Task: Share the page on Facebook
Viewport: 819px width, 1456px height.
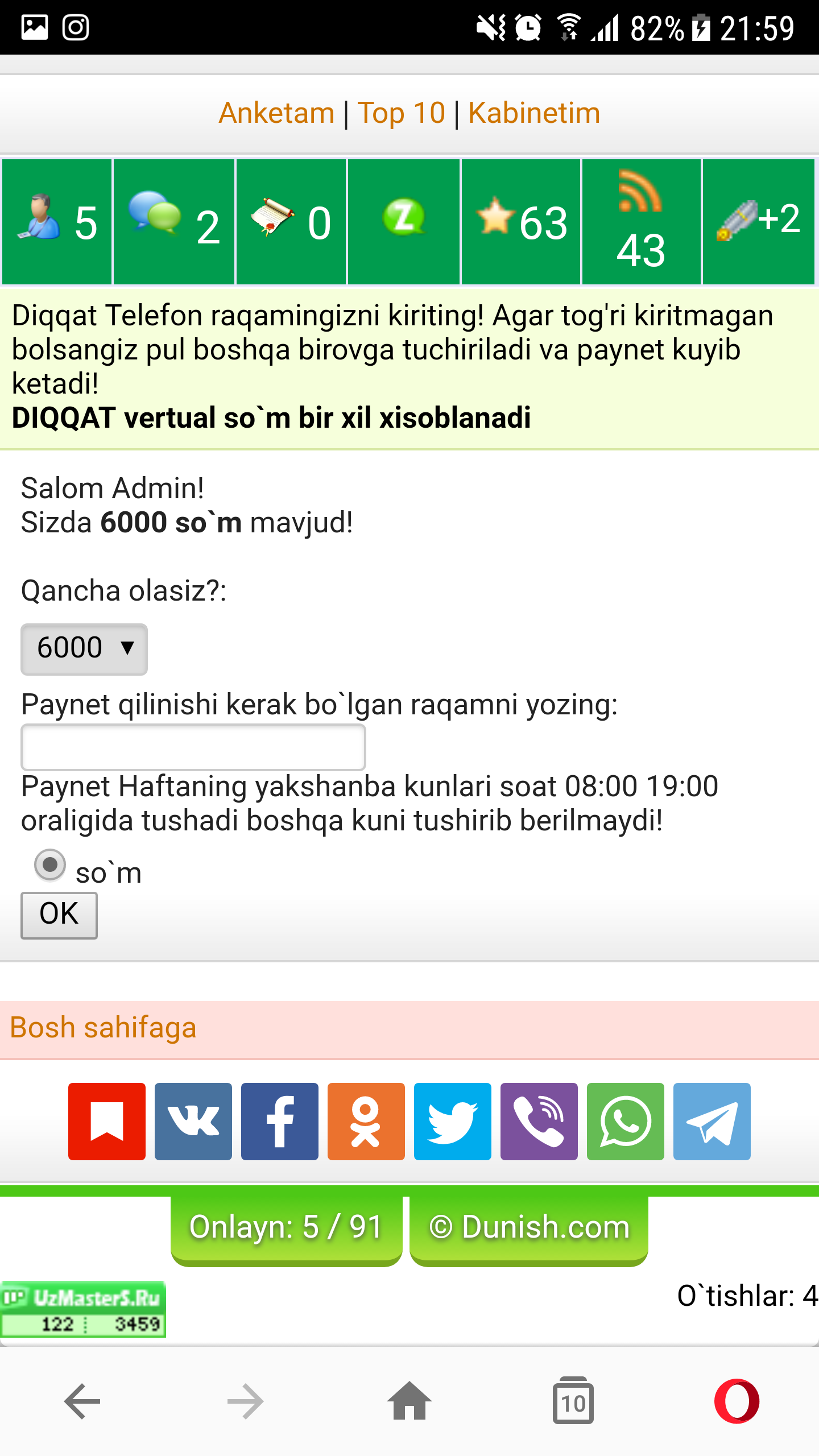Action: (280, 1121)
